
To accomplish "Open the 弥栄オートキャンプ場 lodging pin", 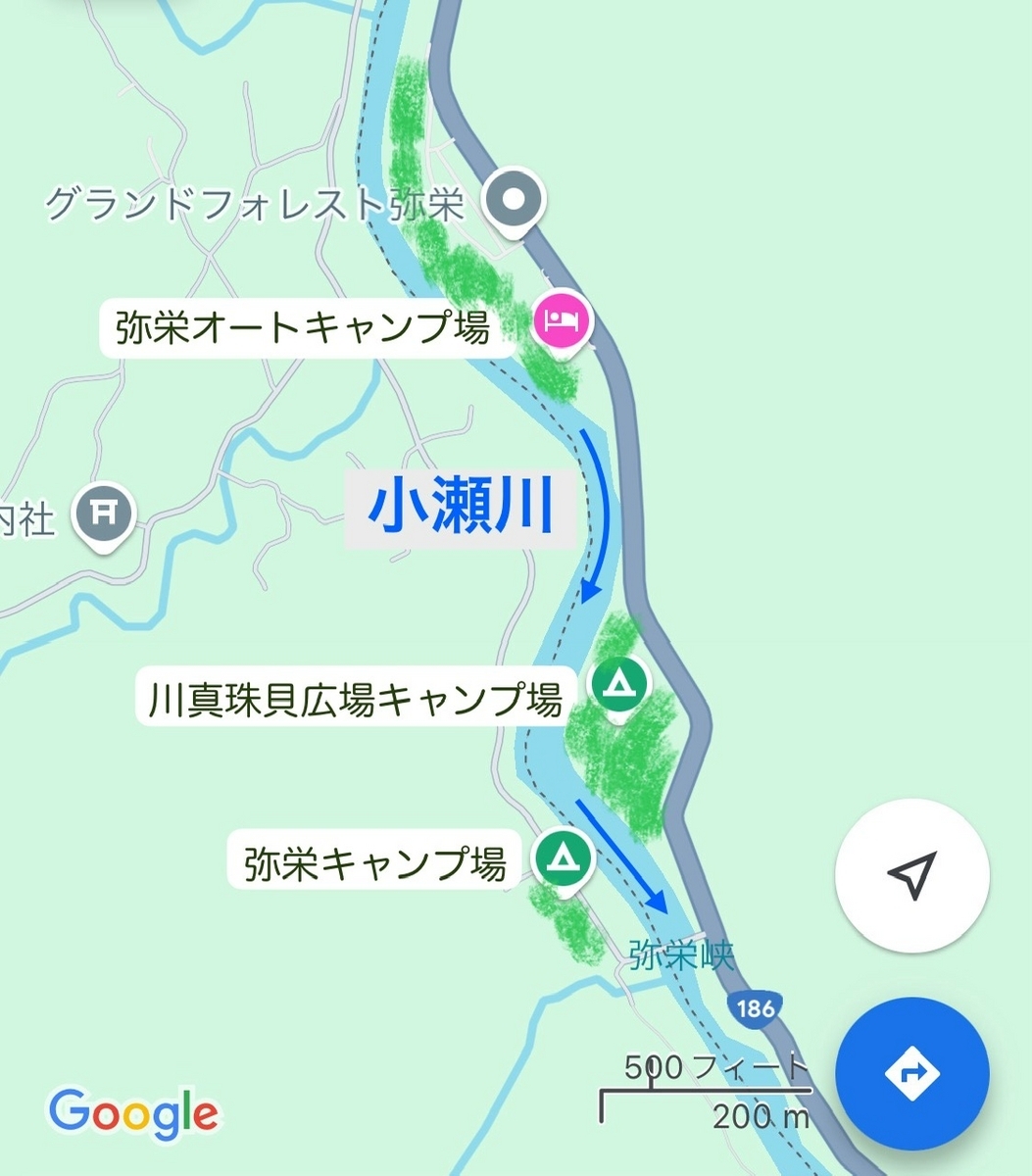I will tap(562, 319).
